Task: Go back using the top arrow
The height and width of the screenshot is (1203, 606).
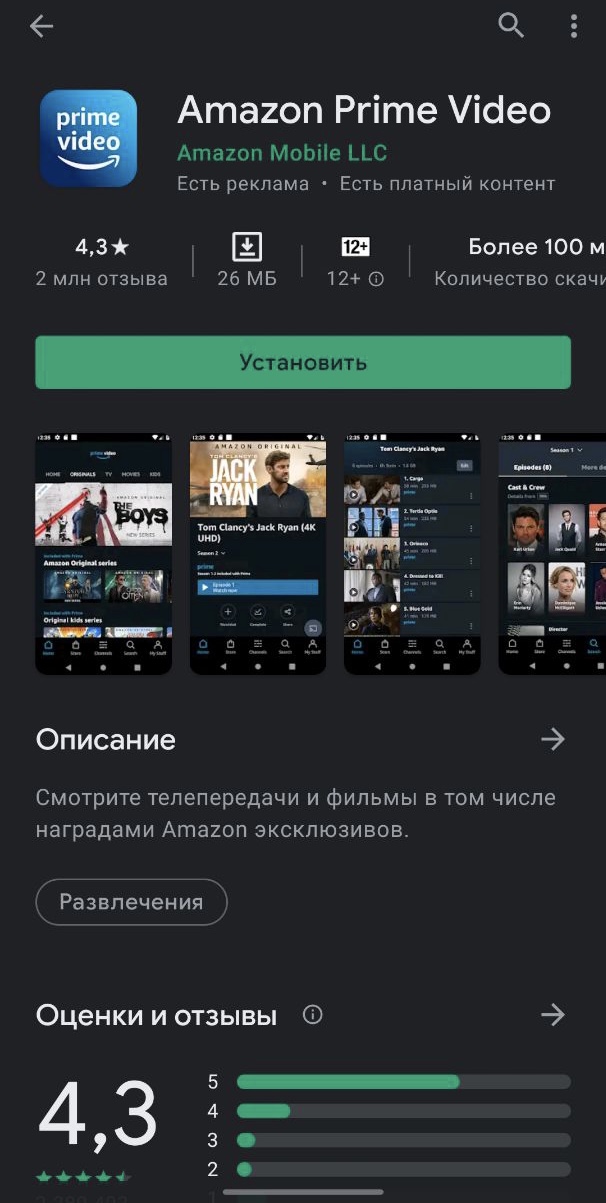Action: point(41,27)
